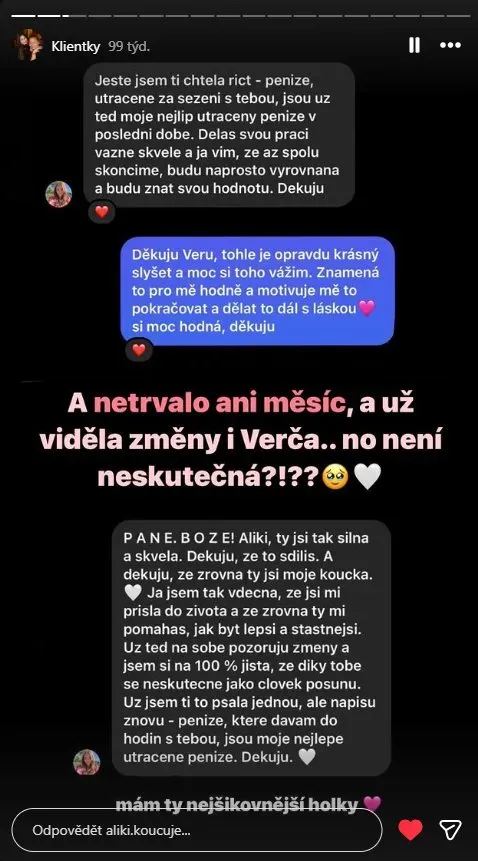Open the Klientky highlight profile picture
Screen dimensions: 478x861
tap(29, 45)
